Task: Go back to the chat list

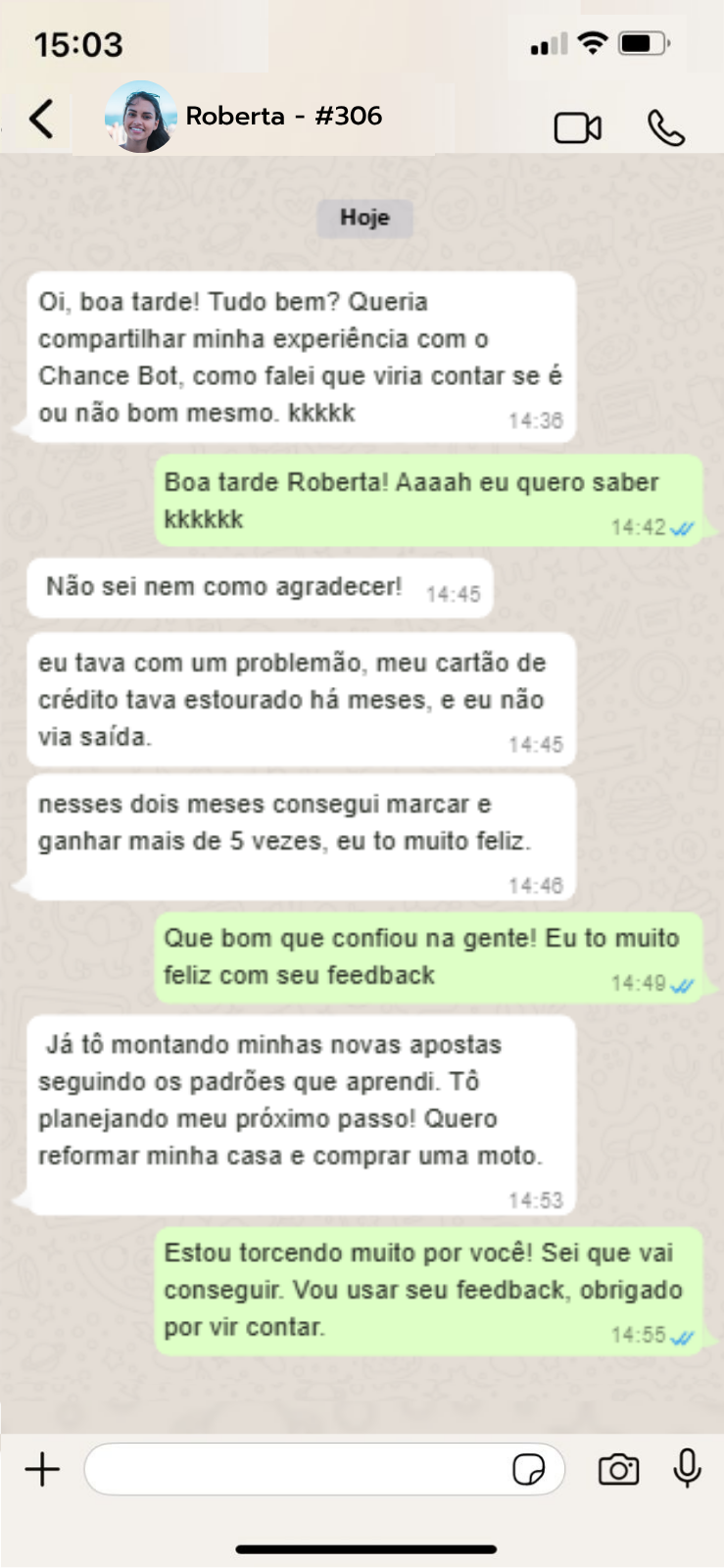Action: point(41,120)
